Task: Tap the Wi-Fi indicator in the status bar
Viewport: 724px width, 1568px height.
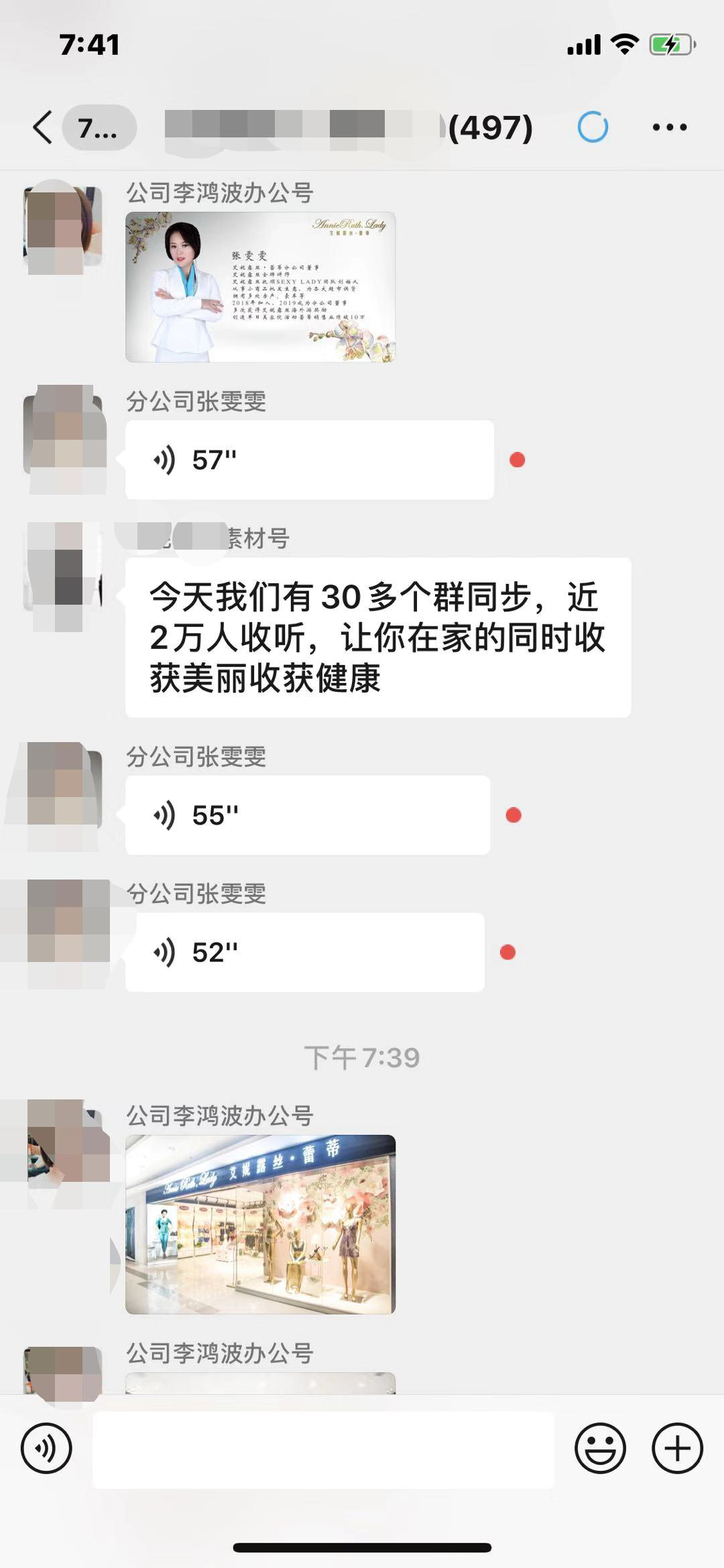Action: tap(626, 42)
